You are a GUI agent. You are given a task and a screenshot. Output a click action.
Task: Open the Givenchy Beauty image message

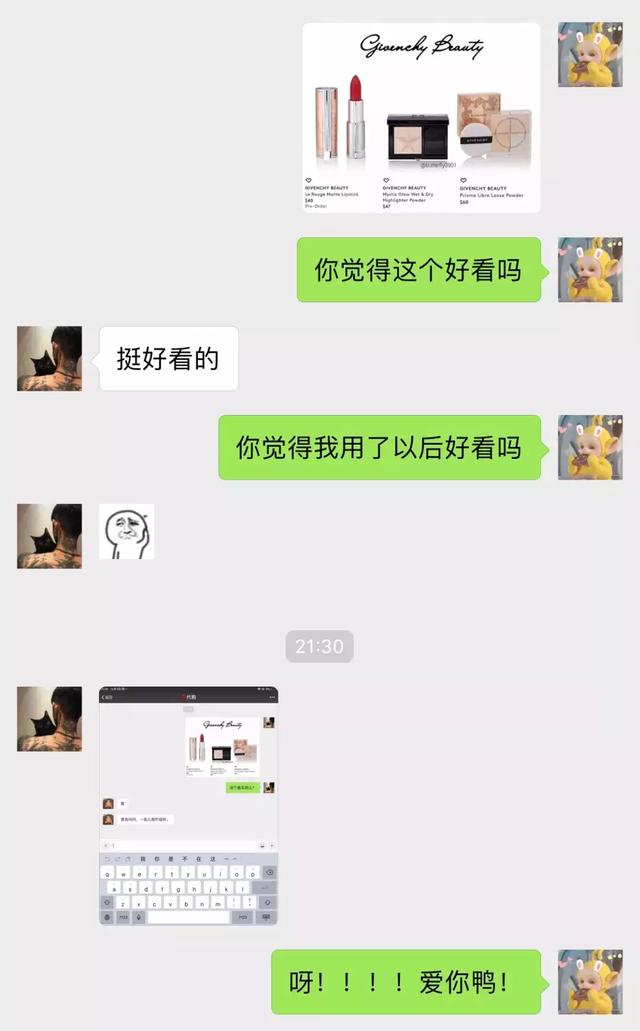click(421, 118)
